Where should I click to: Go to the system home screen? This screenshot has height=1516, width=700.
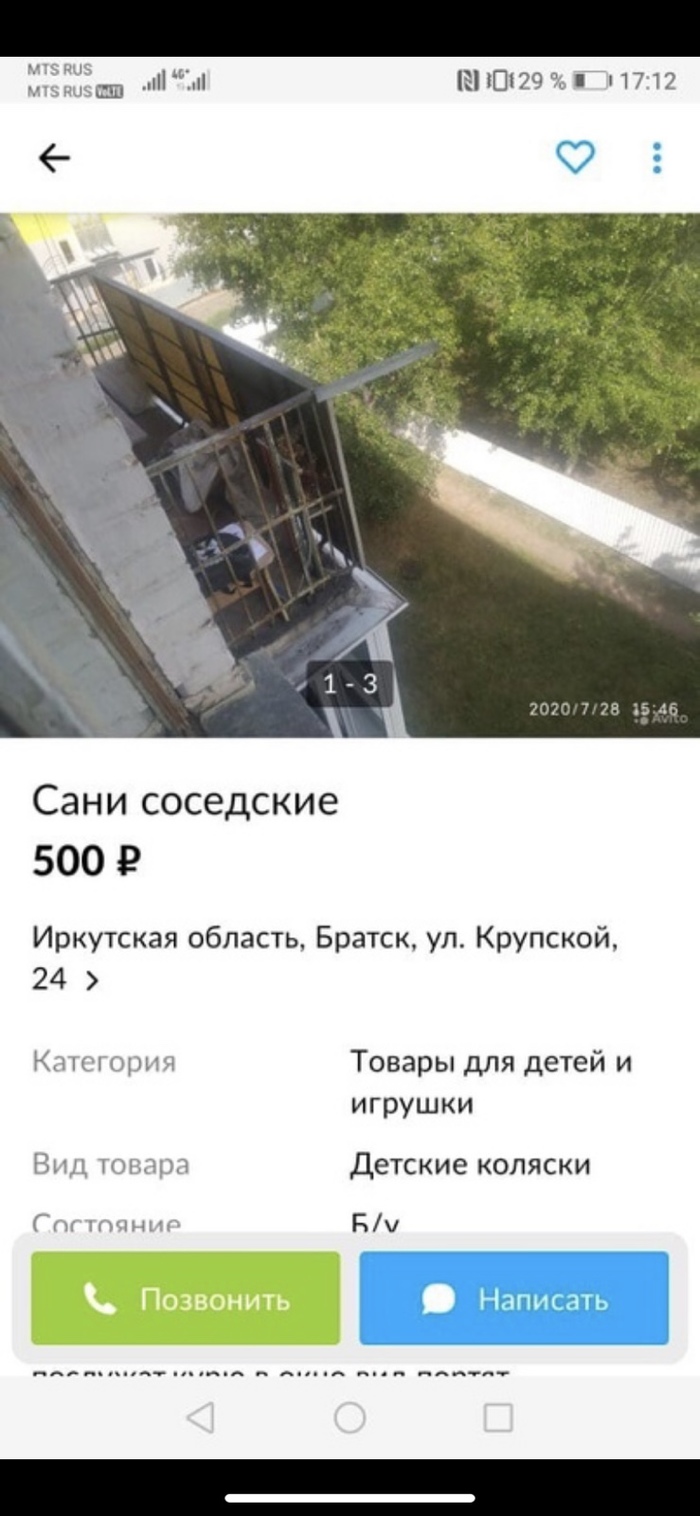point(349,1417)
